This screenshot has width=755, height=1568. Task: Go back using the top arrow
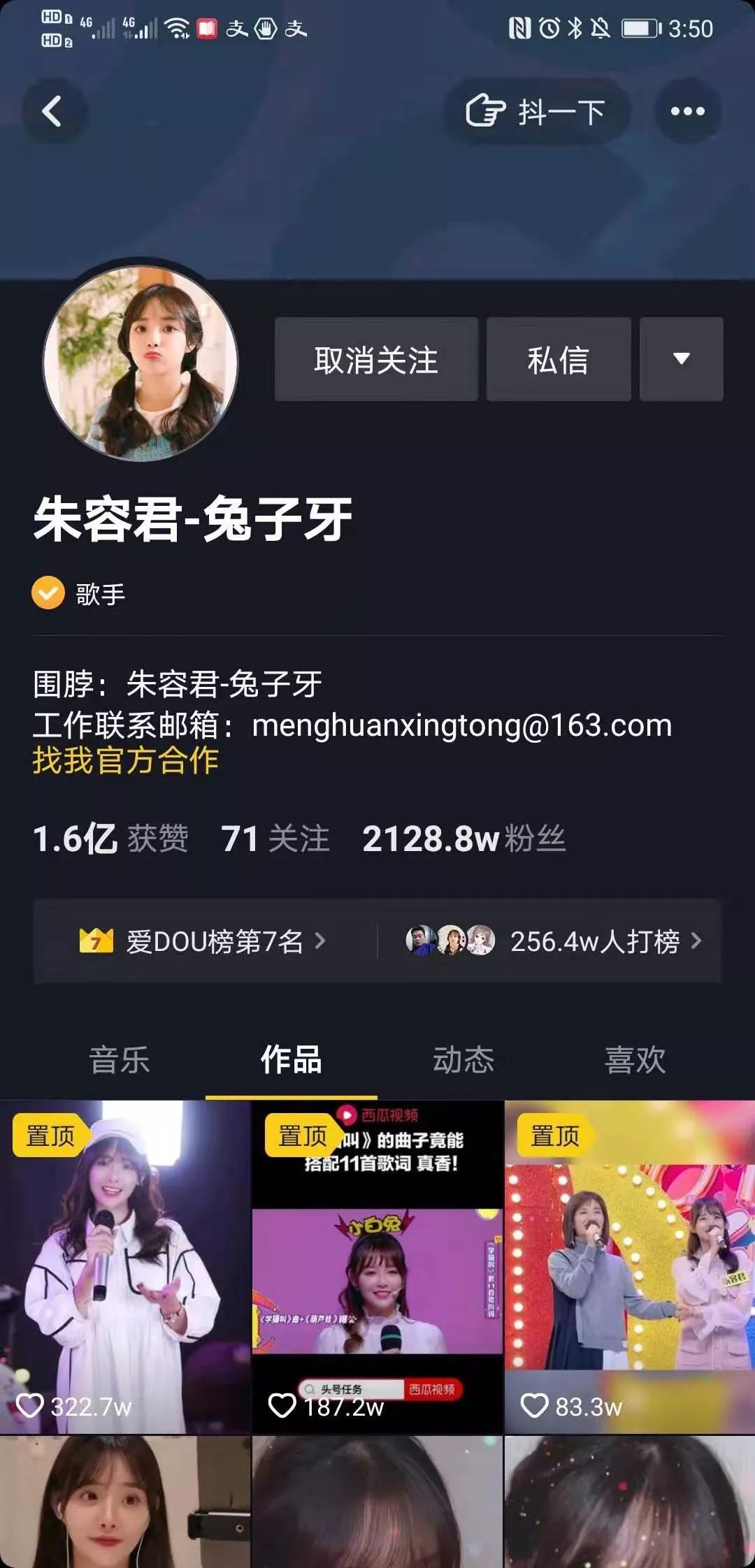point(53,112)
